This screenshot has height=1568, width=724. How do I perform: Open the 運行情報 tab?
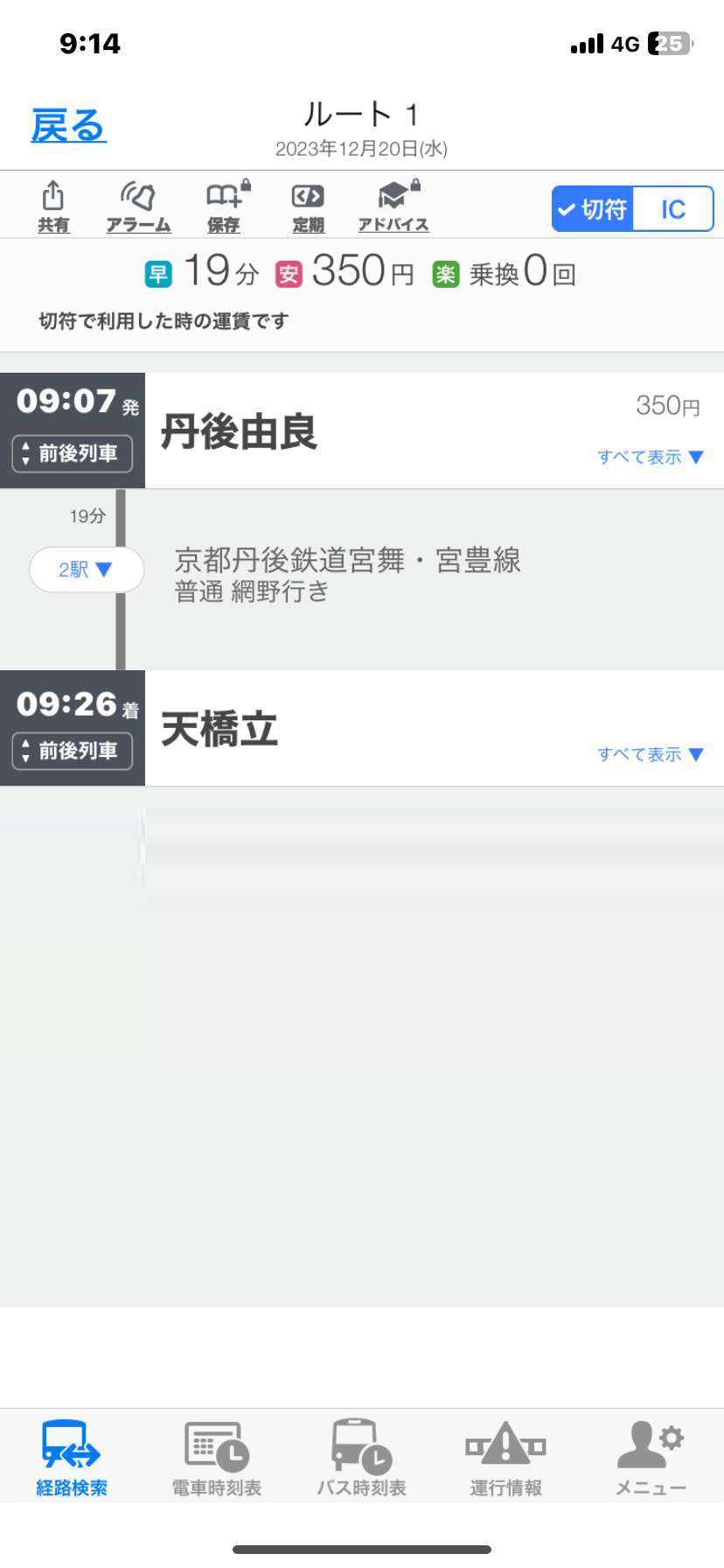point(506,1459)
